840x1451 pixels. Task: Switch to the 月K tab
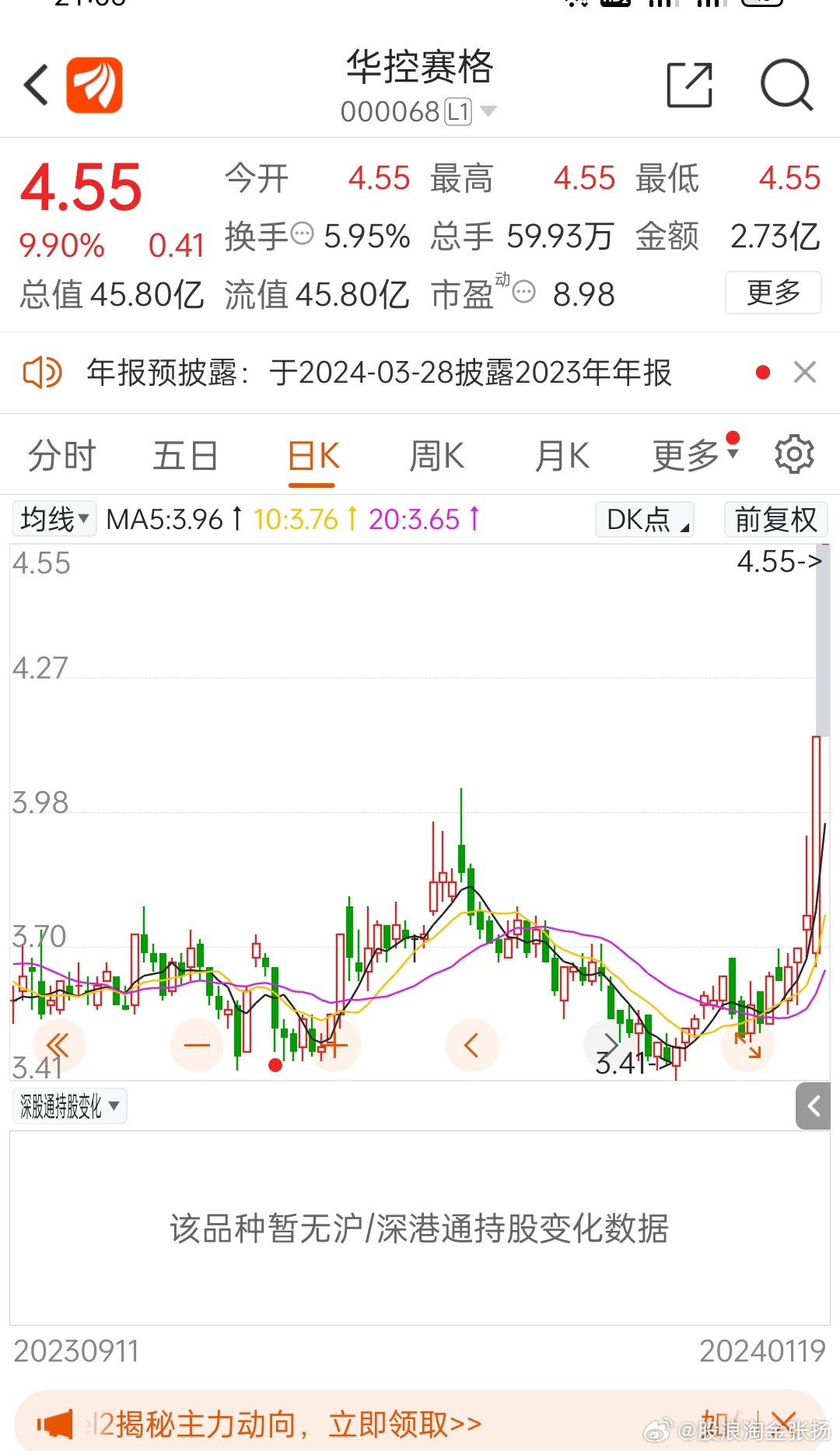[562, 456]
